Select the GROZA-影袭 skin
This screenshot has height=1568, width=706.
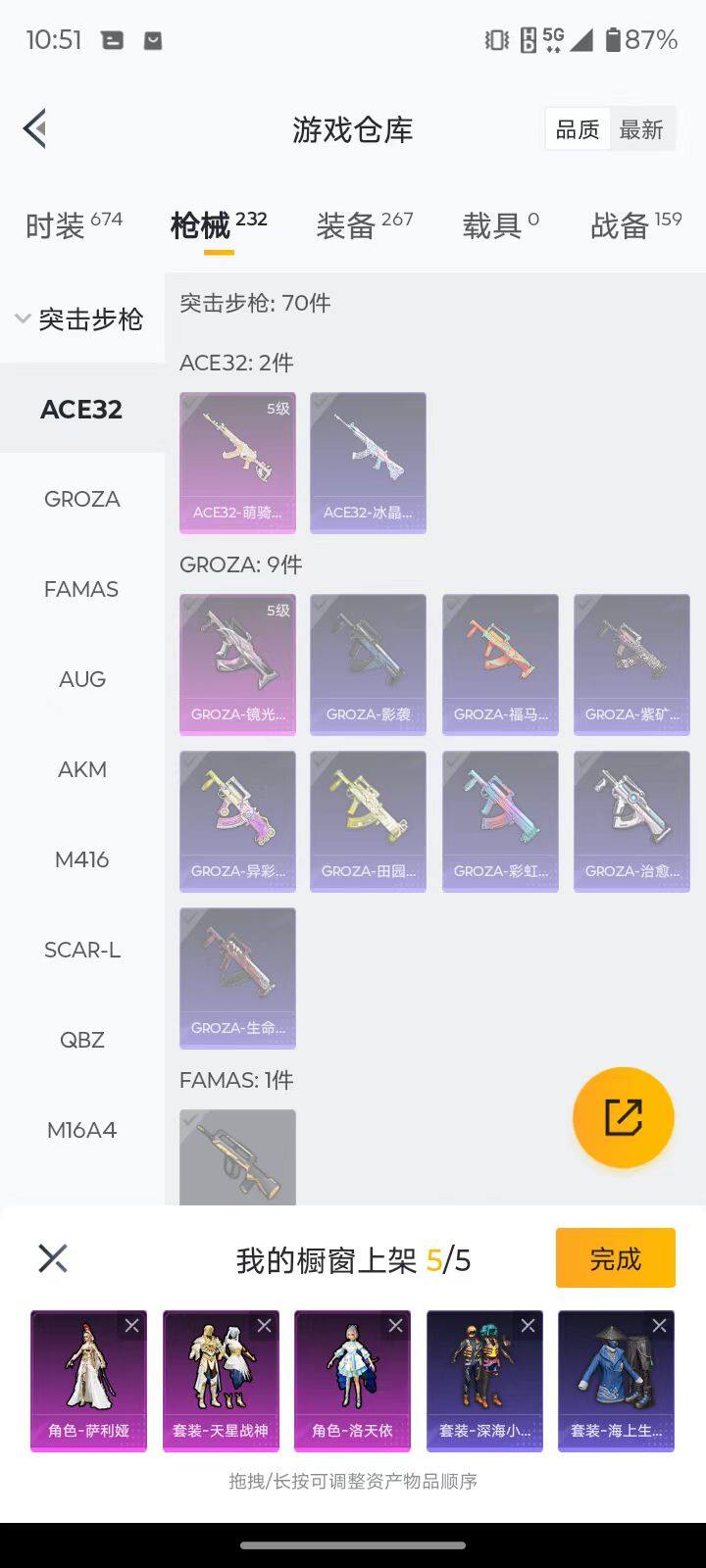coord(368,664)
